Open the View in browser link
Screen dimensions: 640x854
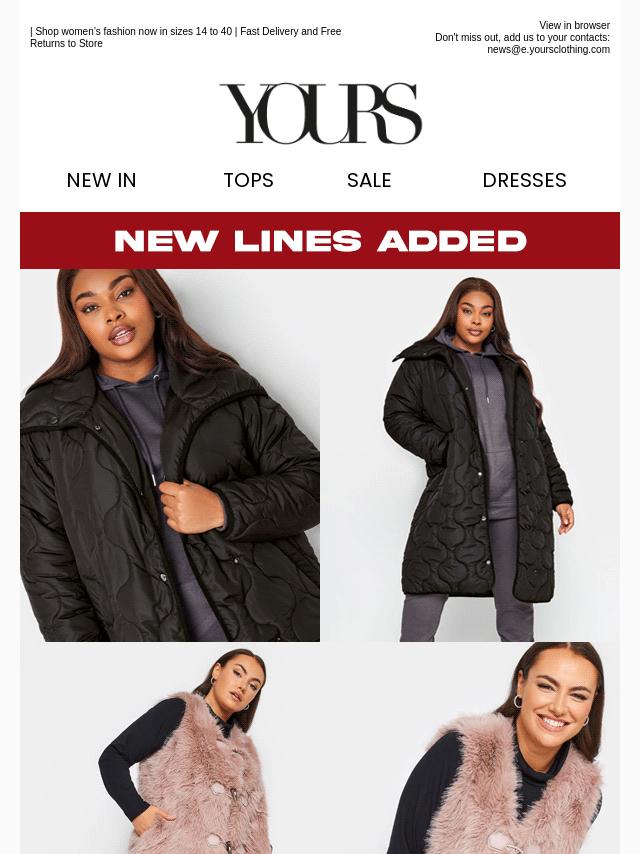[x=574, y=26]
